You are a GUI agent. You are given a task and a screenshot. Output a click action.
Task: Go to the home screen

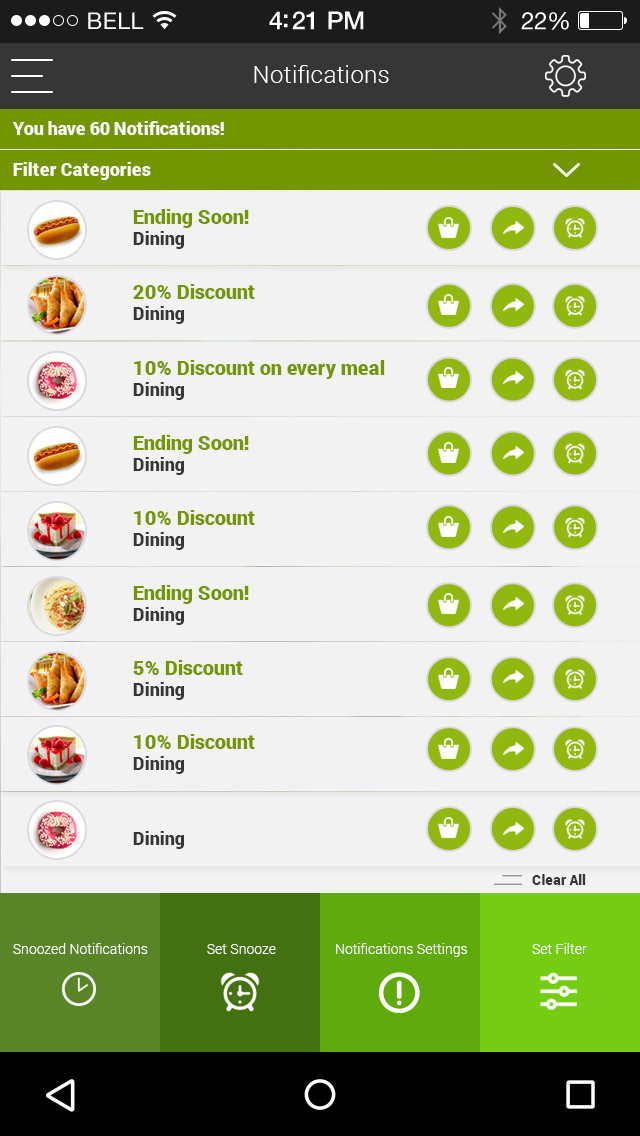click(x=320, y=1095)
